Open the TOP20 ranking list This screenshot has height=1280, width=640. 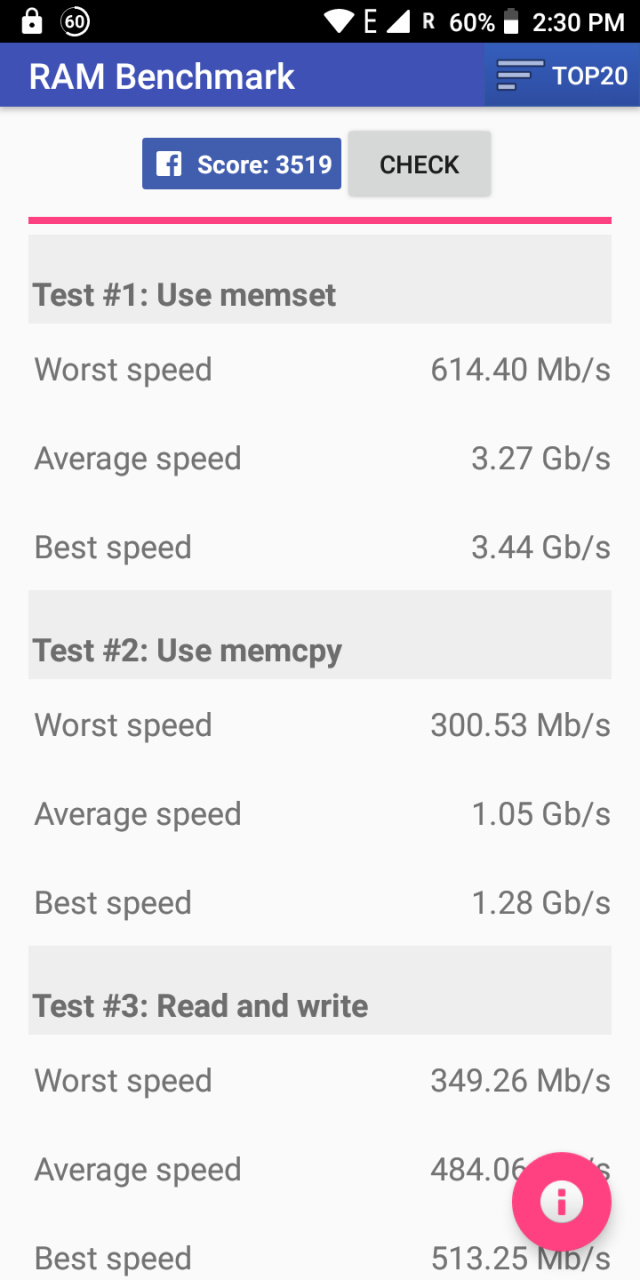coord(562,75)
